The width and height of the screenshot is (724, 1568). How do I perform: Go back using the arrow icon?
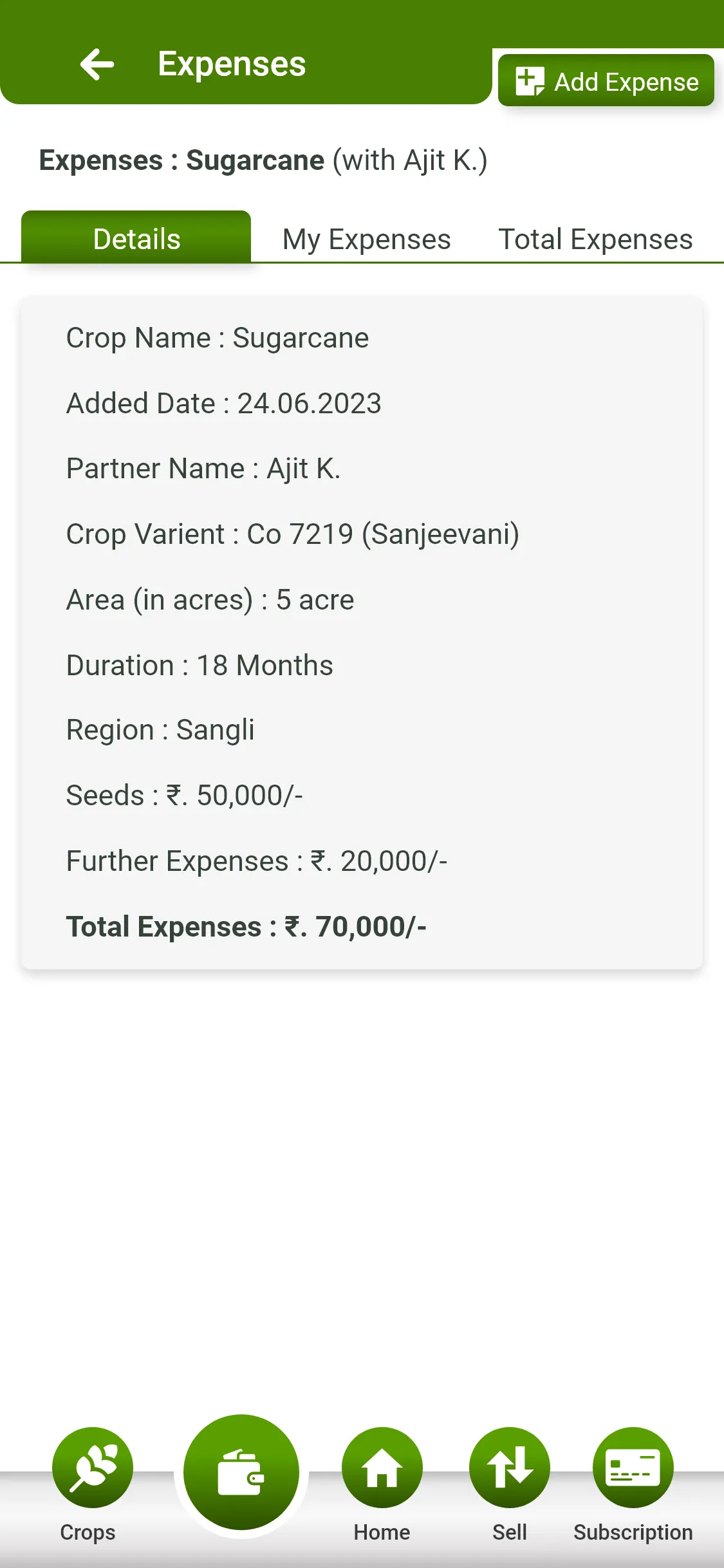[97, 64]
